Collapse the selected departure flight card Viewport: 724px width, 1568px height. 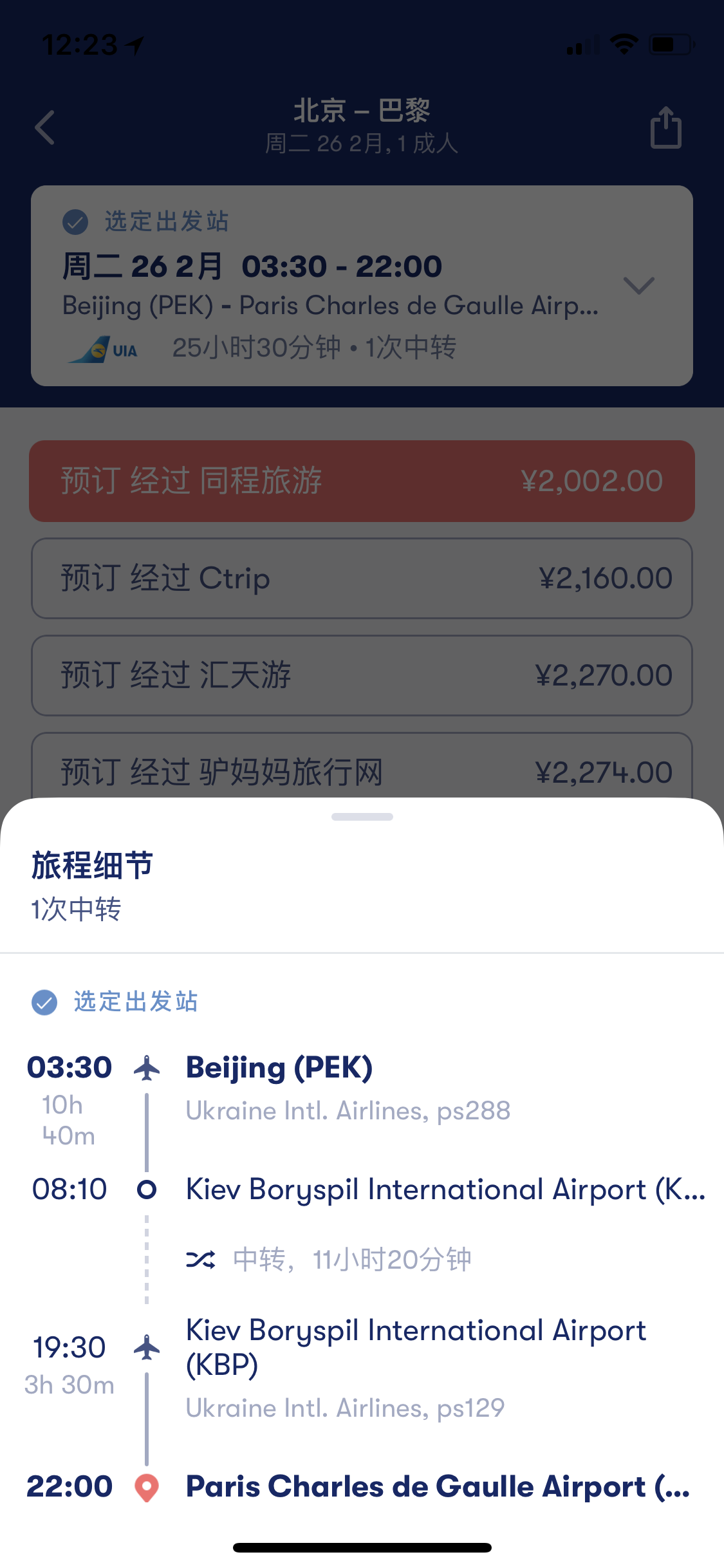639,285
